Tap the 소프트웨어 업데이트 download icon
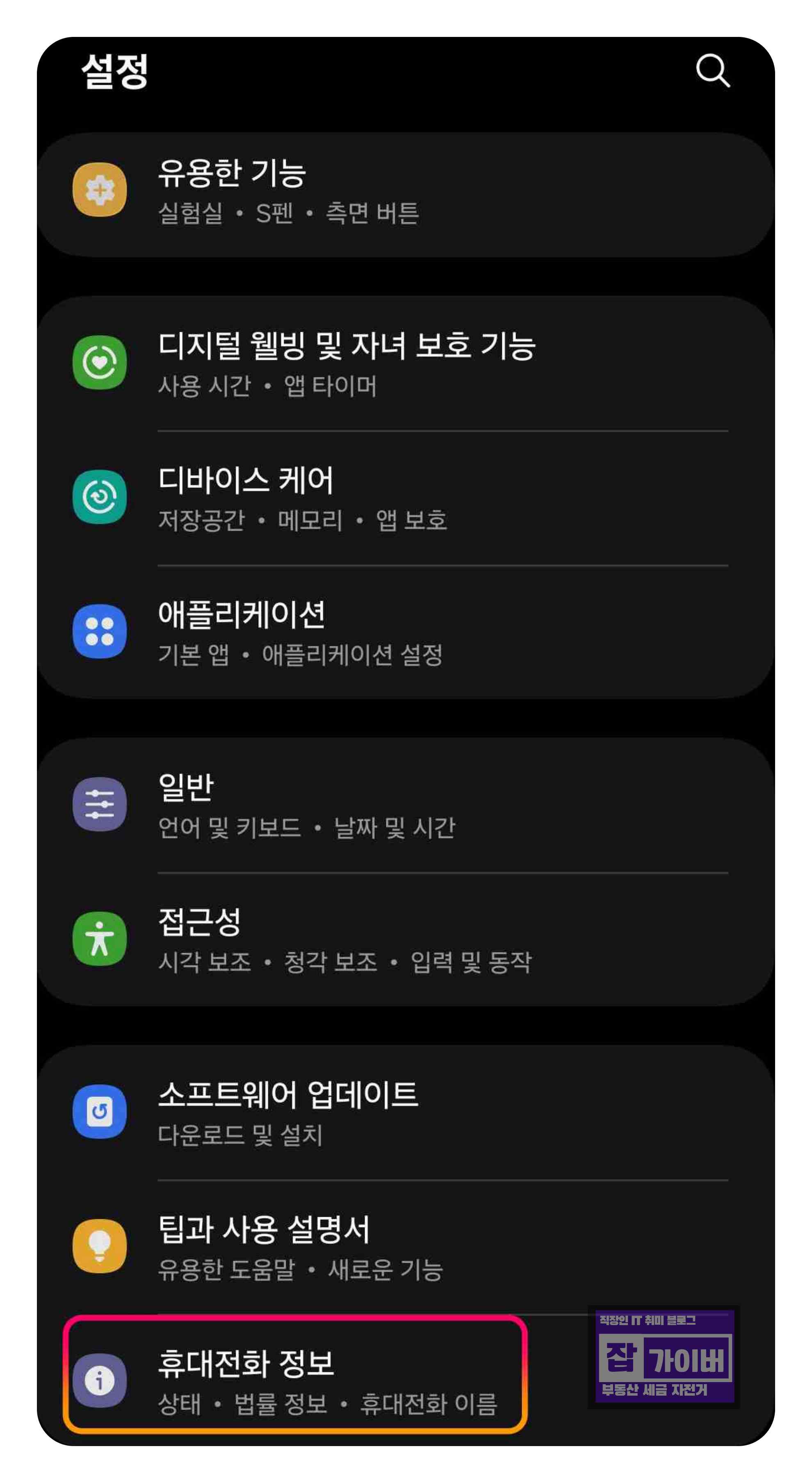812x1483 pixels. click(x=100, y=1111)
